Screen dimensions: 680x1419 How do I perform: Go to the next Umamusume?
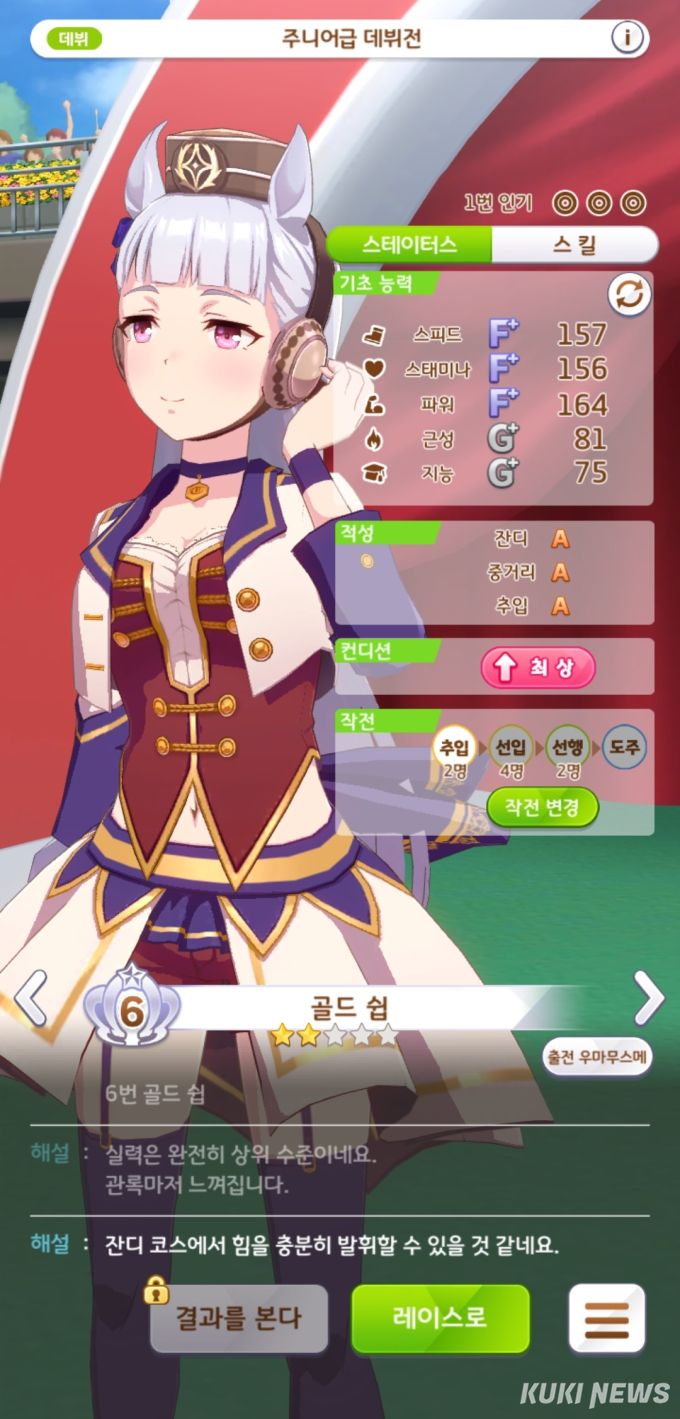coord(650,996)
